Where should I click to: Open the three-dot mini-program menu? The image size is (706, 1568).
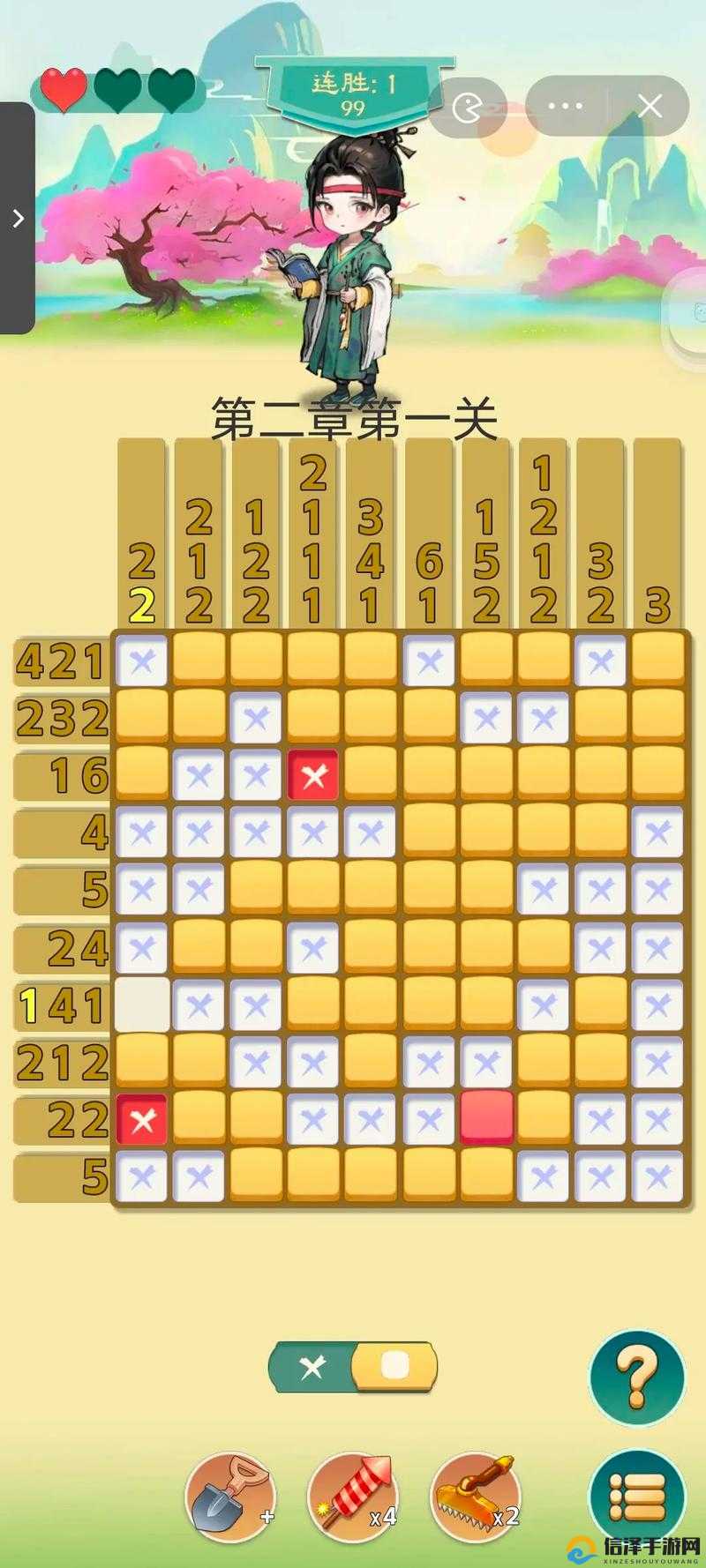[565, 107]
